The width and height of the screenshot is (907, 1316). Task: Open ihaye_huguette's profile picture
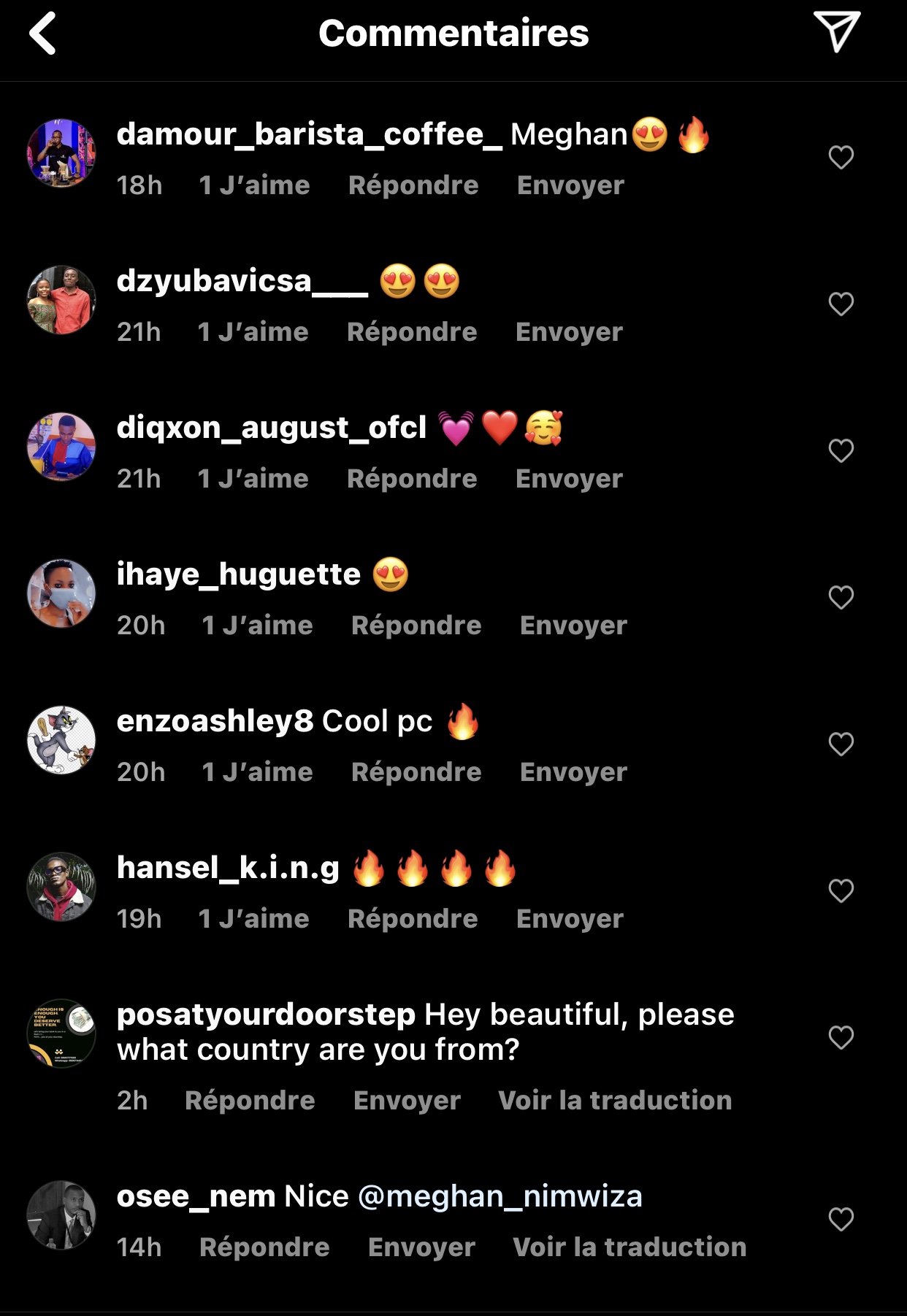click(x=61, y=593)
